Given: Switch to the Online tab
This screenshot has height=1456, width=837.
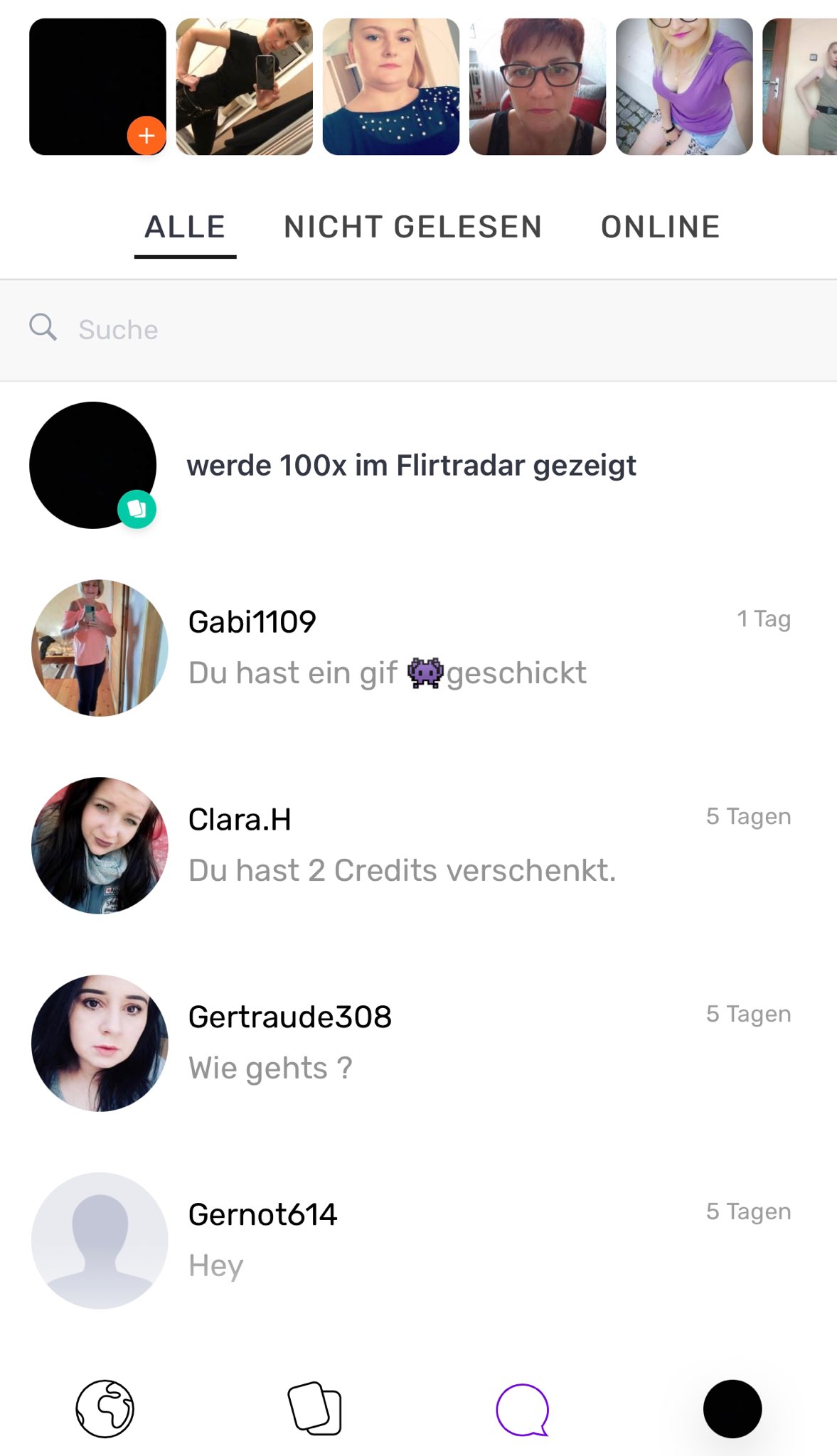Looking at the screenshot, I should click(660, 227).
